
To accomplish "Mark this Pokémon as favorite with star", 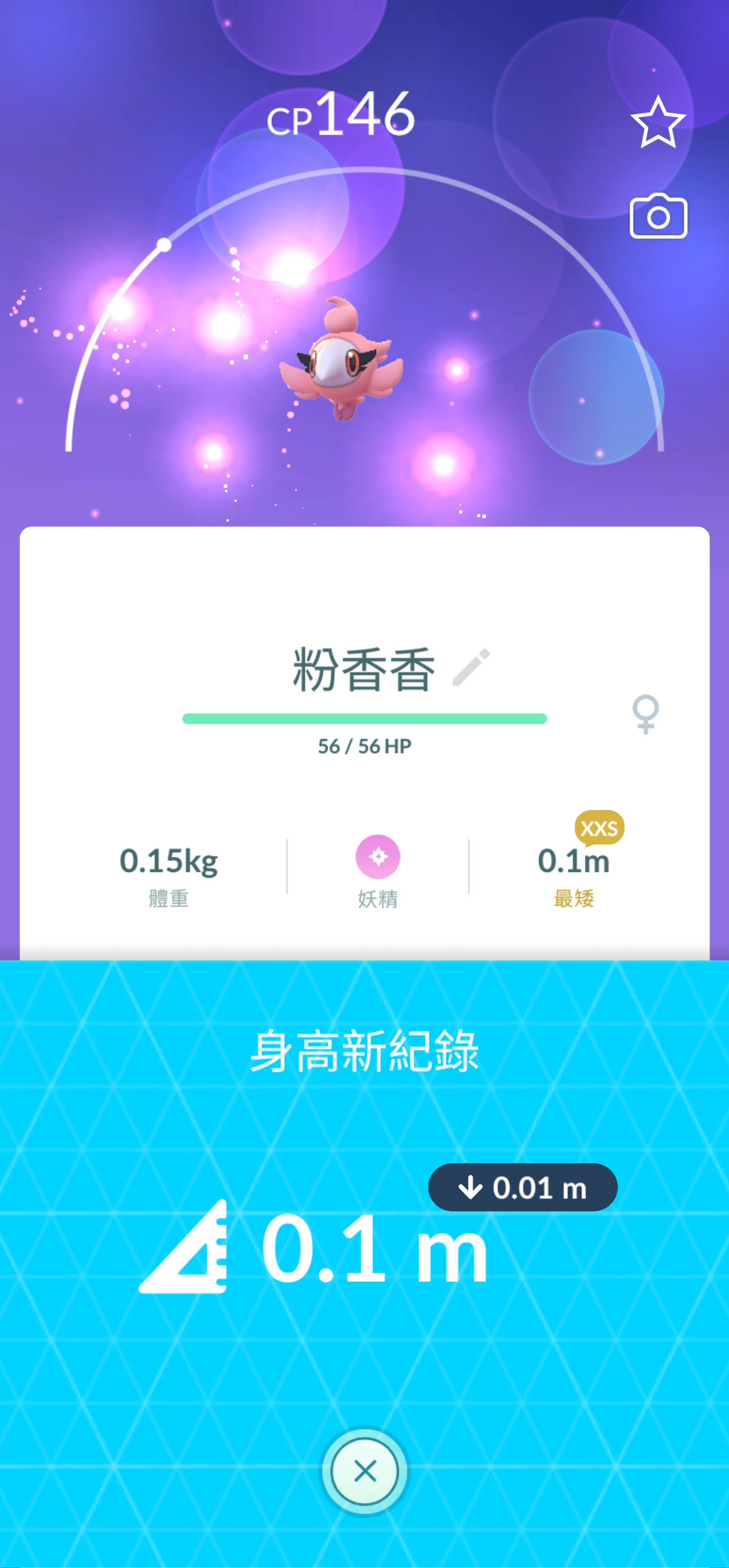I will pos(658,122).
